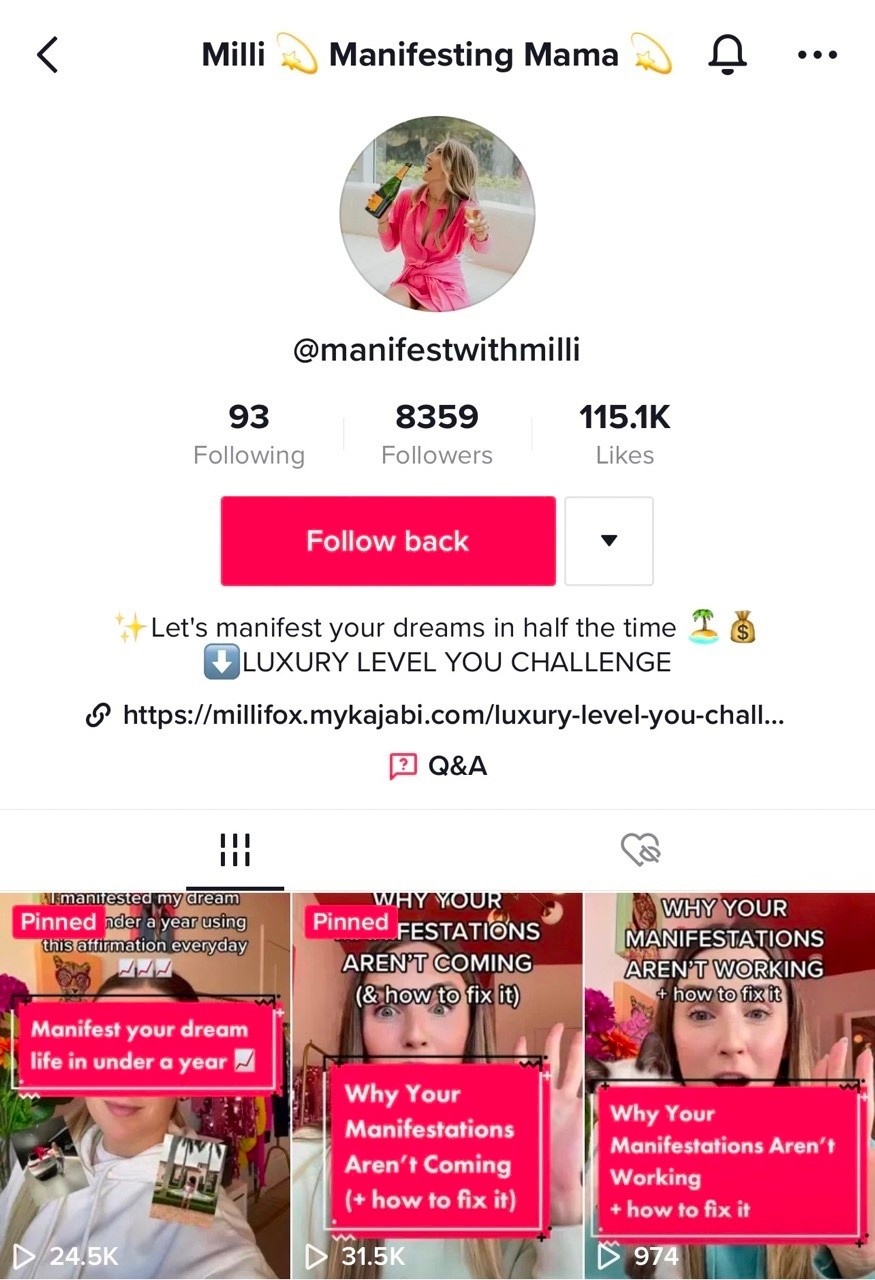Screen dimensions: 875x1280
Task: Switch to the videos grid tab
Action: tap(234, 850)
